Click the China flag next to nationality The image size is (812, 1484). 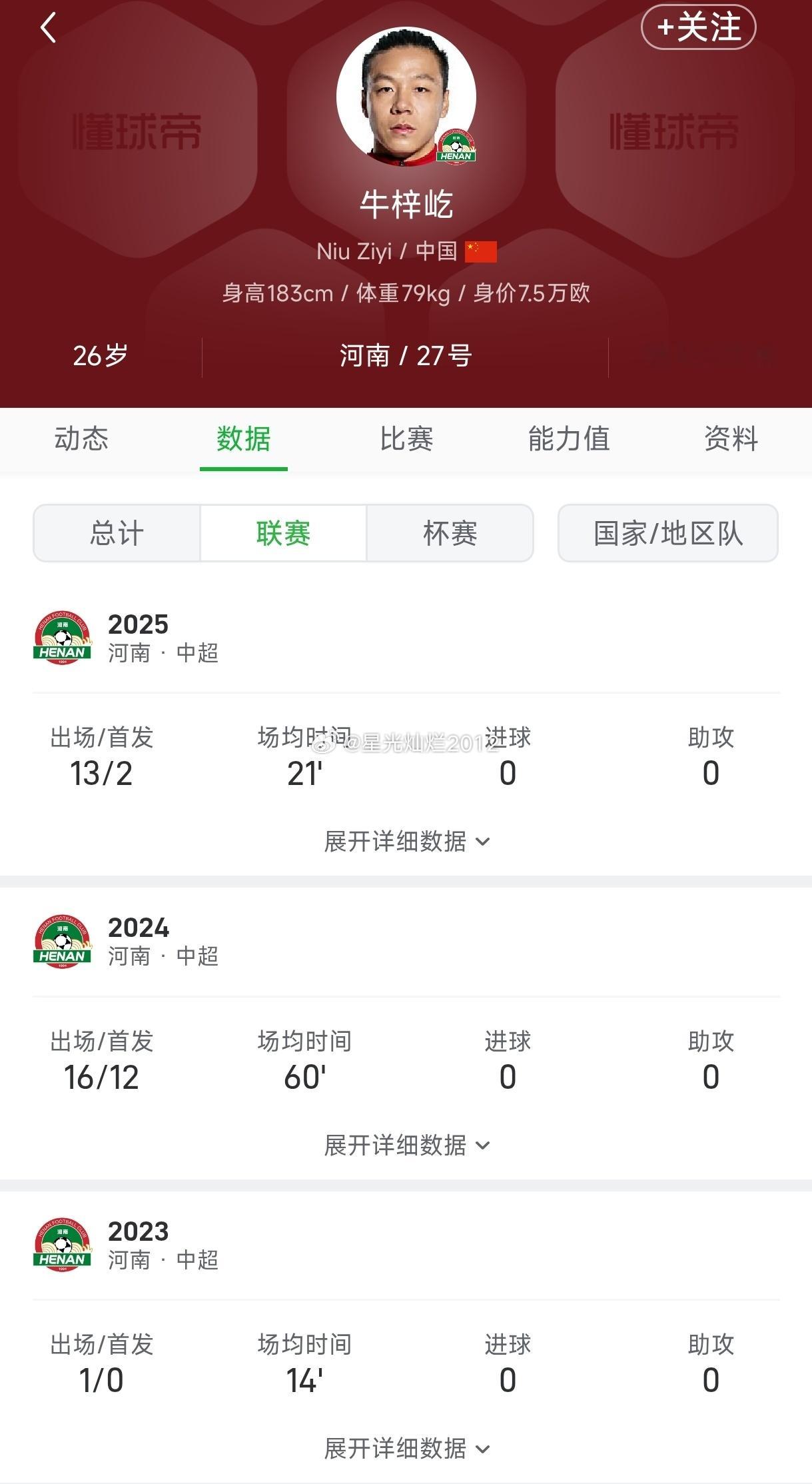point(482,250)
